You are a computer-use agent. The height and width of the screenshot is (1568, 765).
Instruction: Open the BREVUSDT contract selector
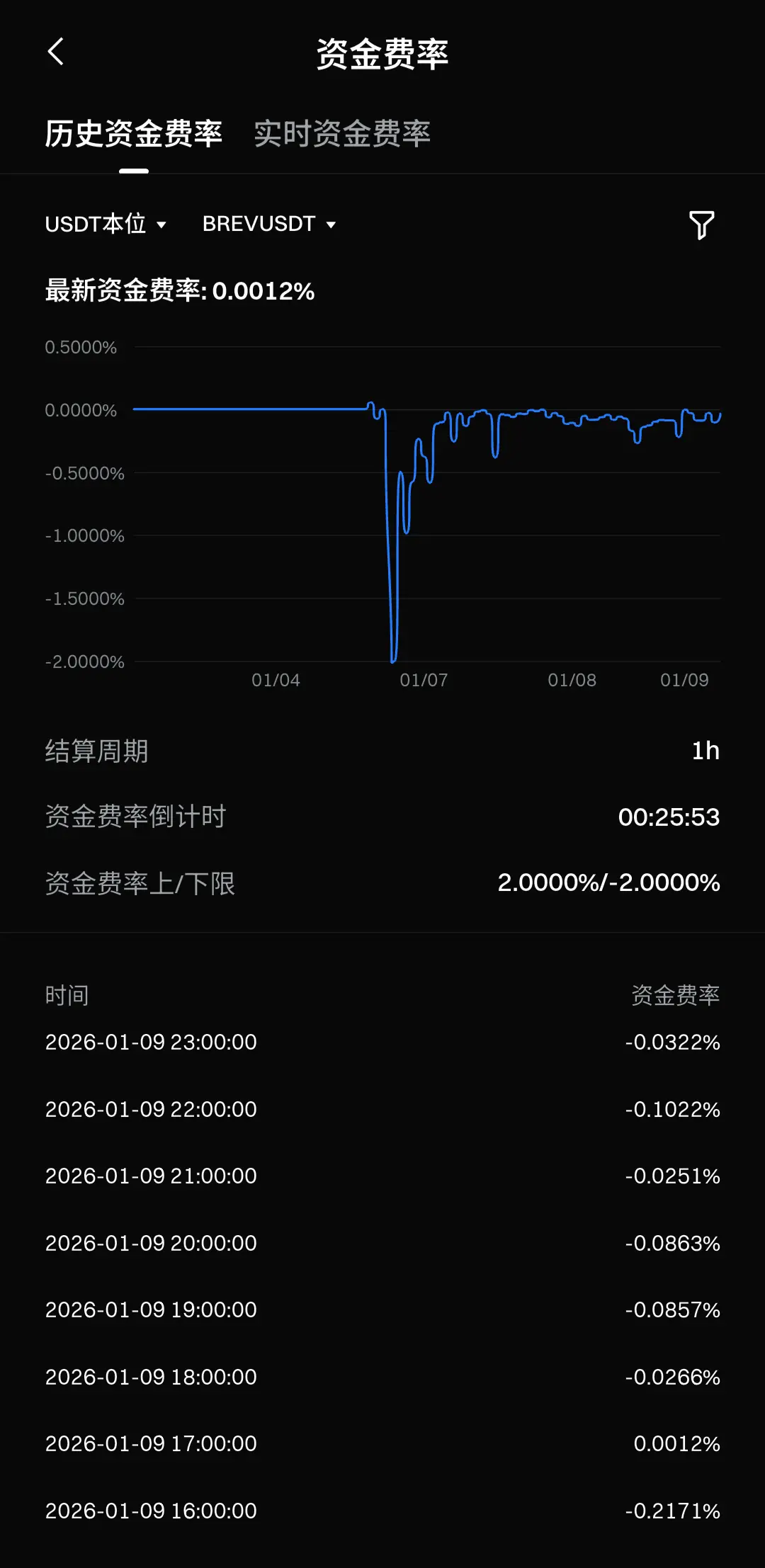(x=269, y=224)
